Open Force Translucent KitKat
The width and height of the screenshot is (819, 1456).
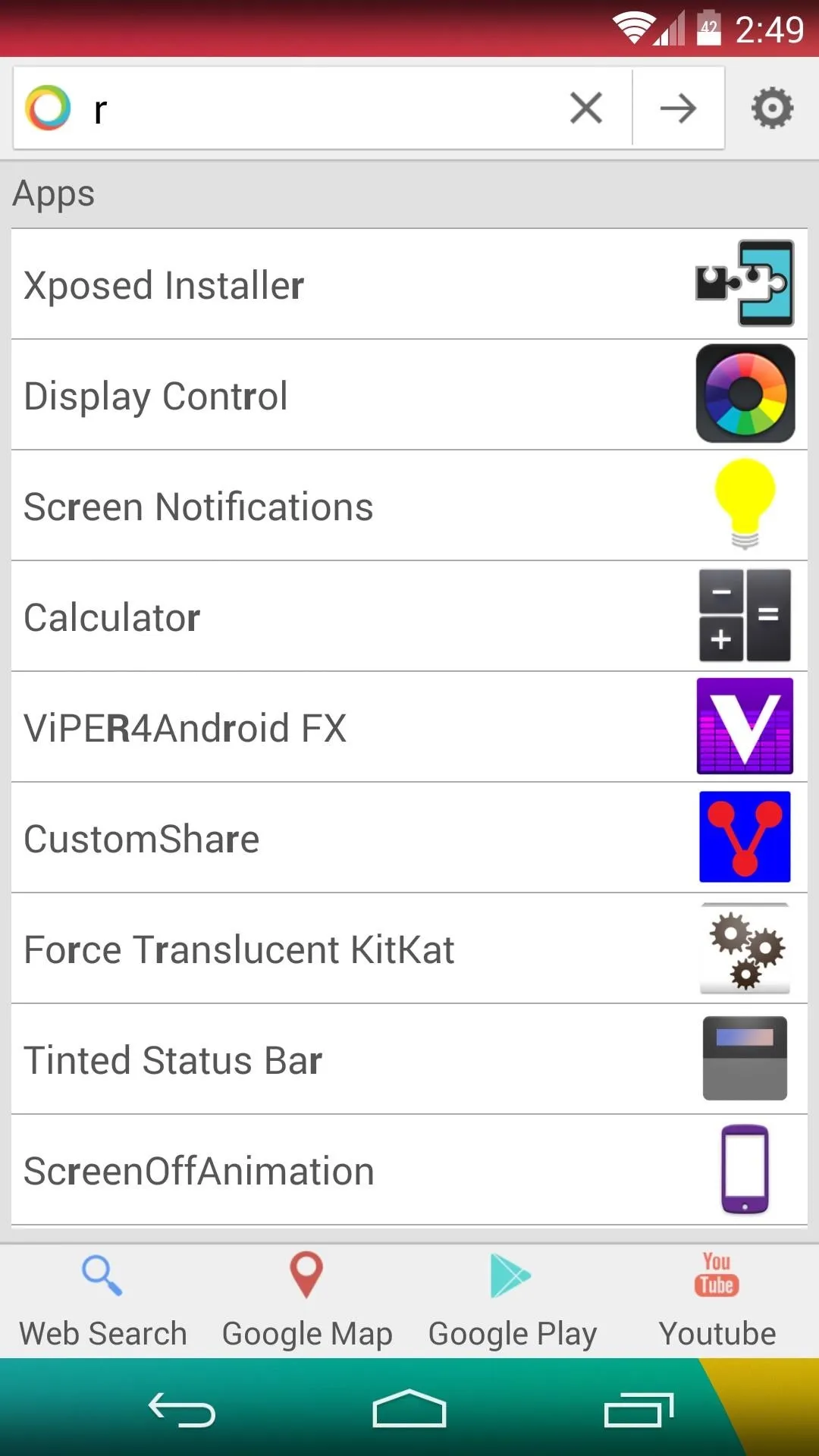tap(409, 949)
